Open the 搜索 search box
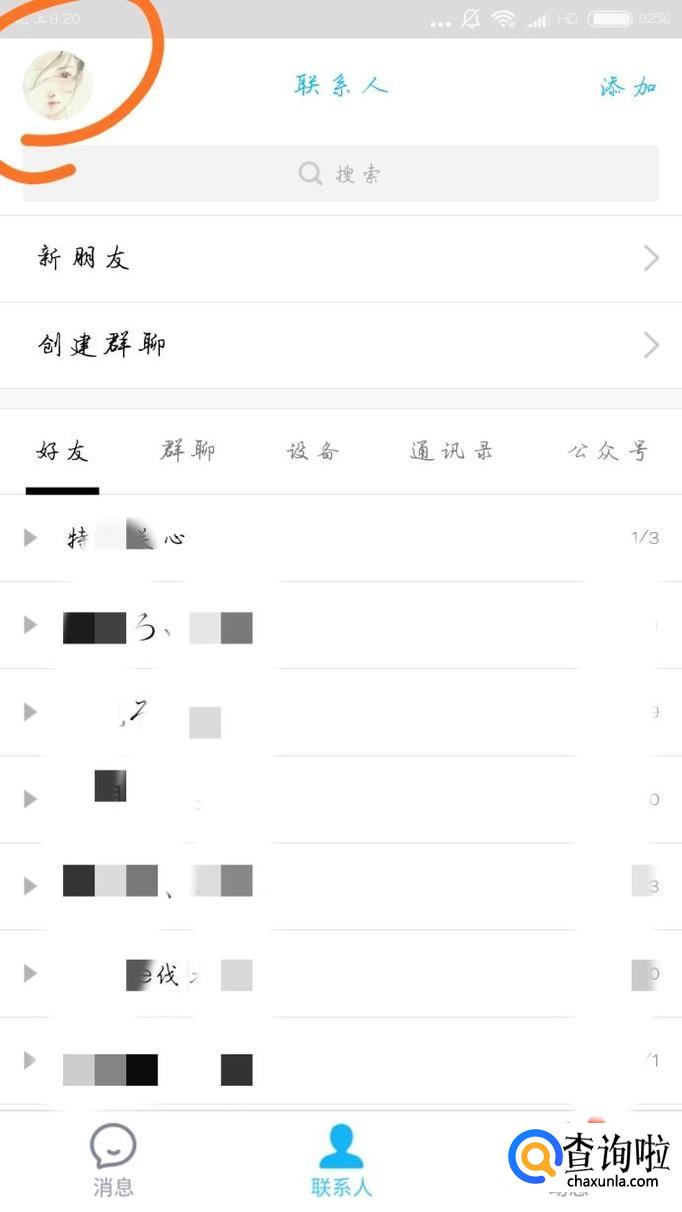This screenshot has width=682, height=1212. click(x=341, y=174)
